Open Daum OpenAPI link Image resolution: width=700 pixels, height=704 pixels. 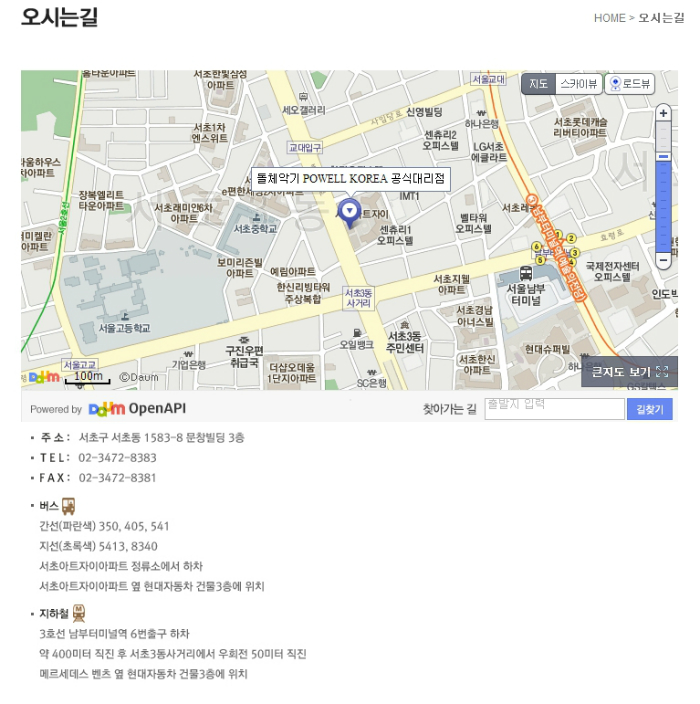(136, 409)
